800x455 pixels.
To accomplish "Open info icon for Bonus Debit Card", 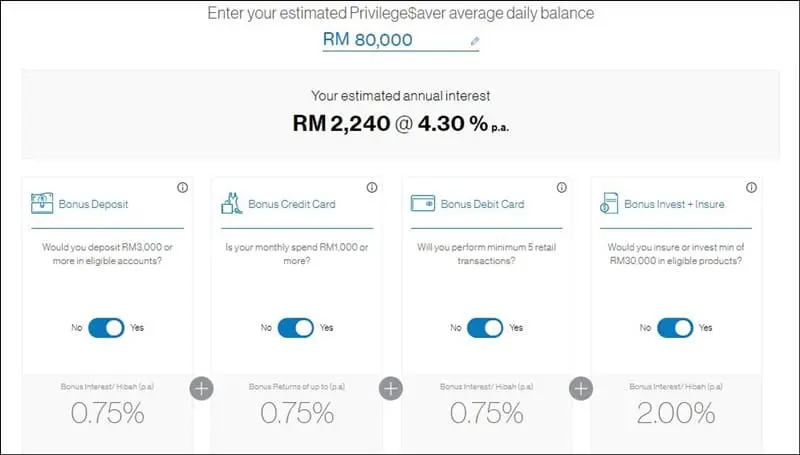I will pos(562,187).
